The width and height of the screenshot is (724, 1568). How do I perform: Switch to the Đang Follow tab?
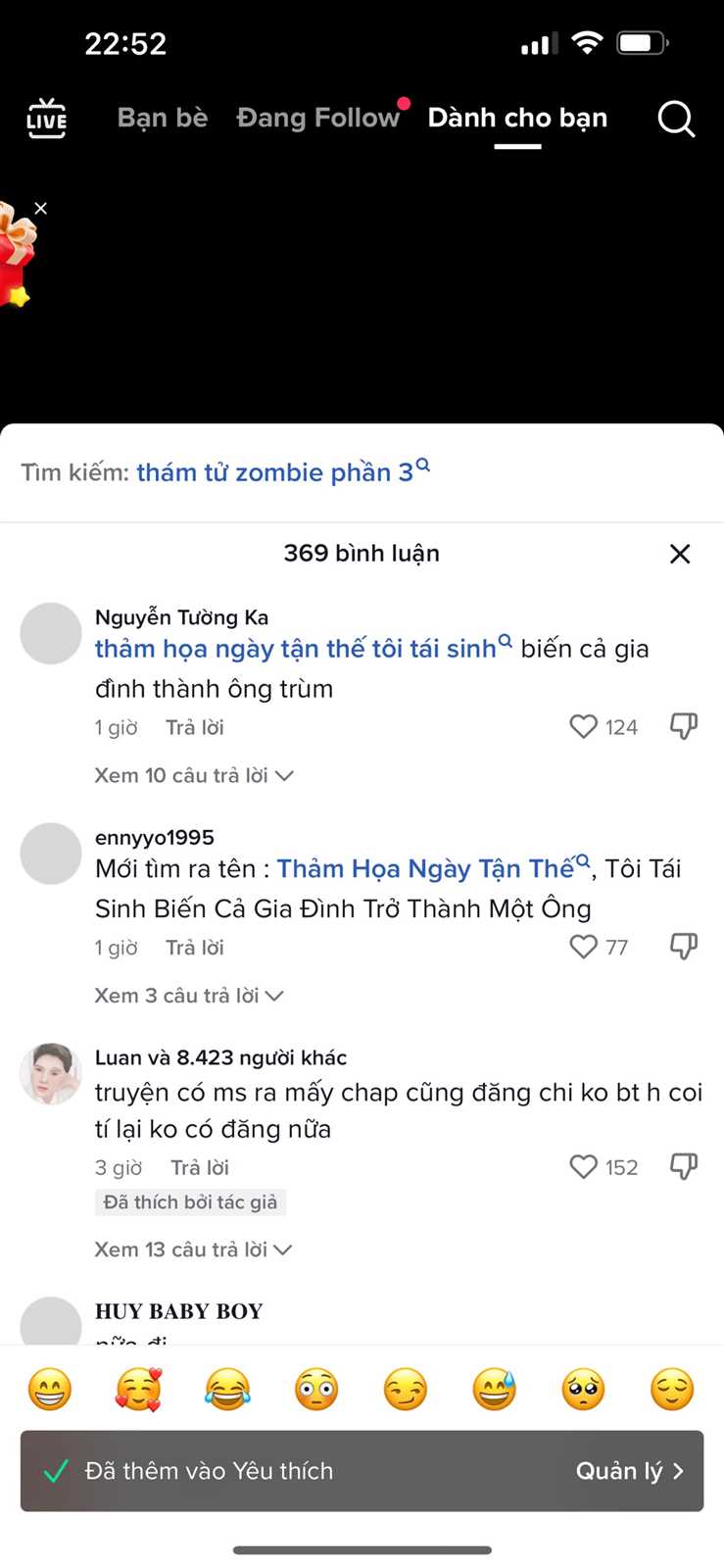(317, 118)
